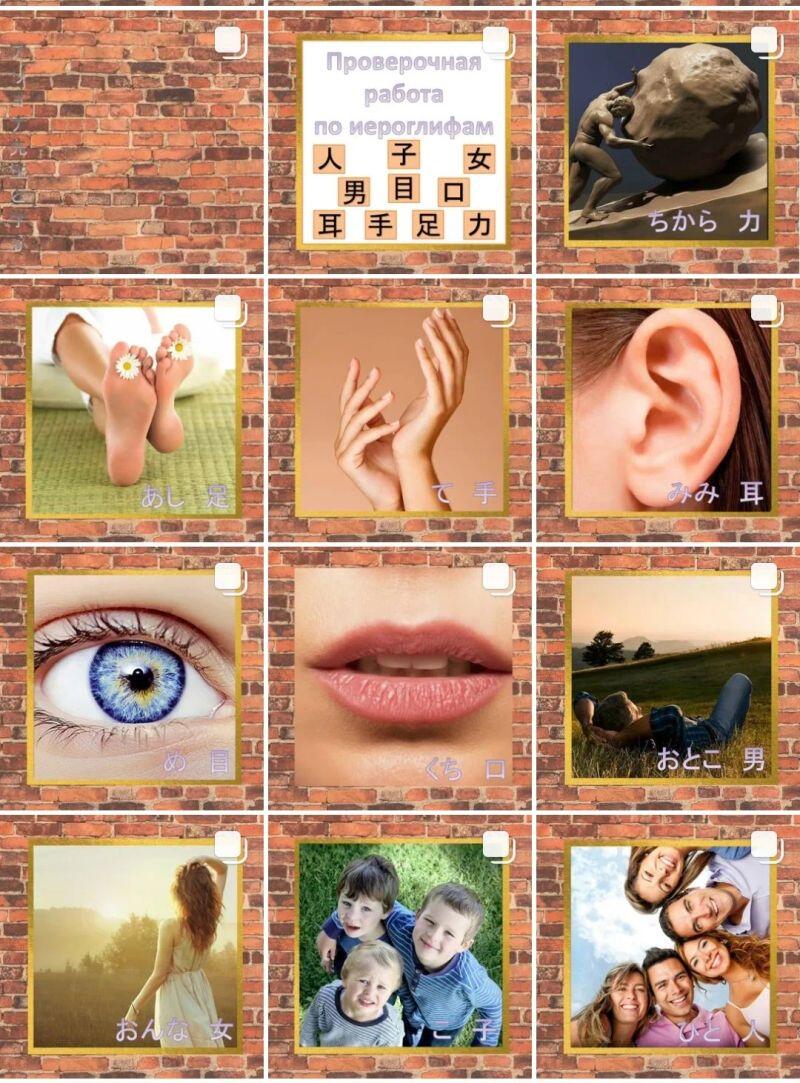Open the feet あし 足 post
This screenshot has width=800, height=1083.
point(133,410)
